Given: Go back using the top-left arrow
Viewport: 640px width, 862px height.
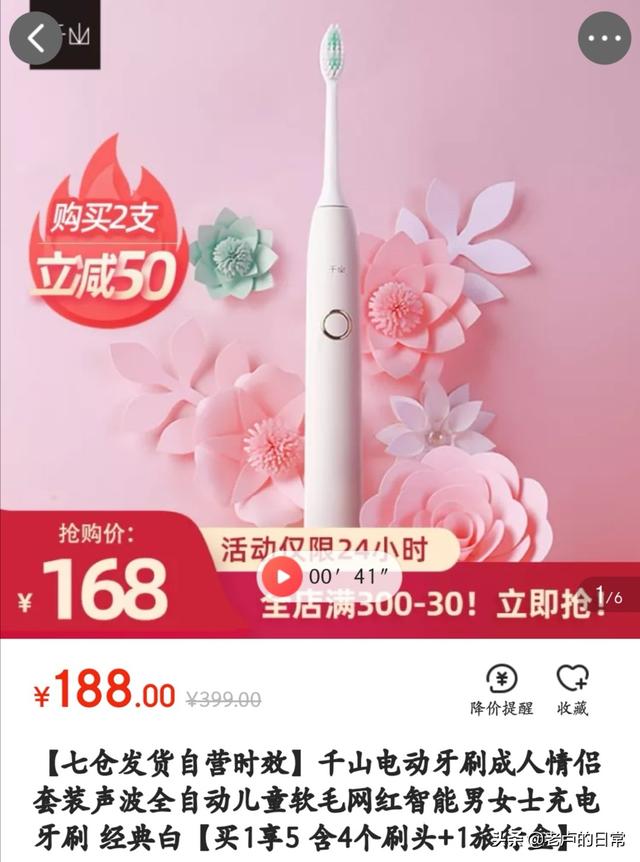Looking at the screenshot, I should (x=36, y=38).
